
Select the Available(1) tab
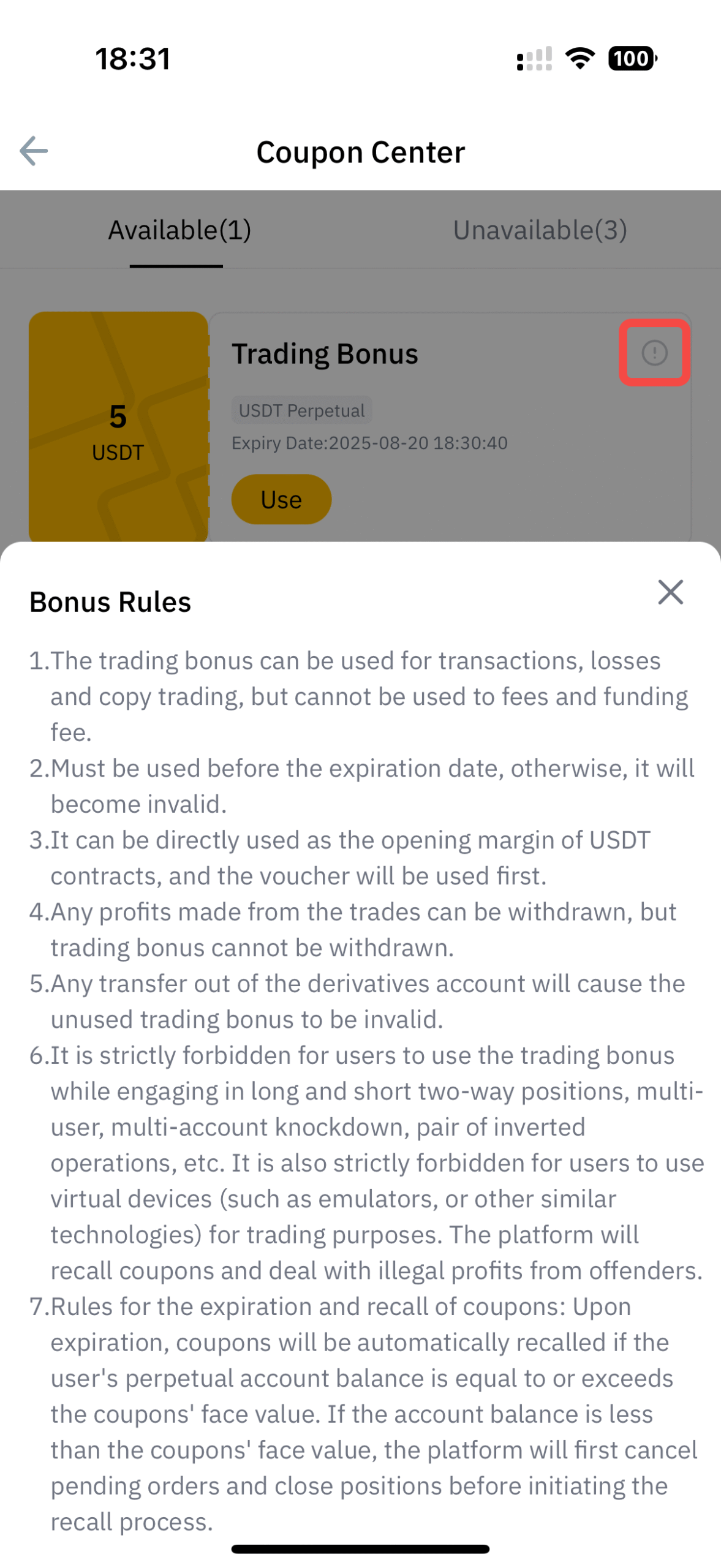[x=179, y=230]
